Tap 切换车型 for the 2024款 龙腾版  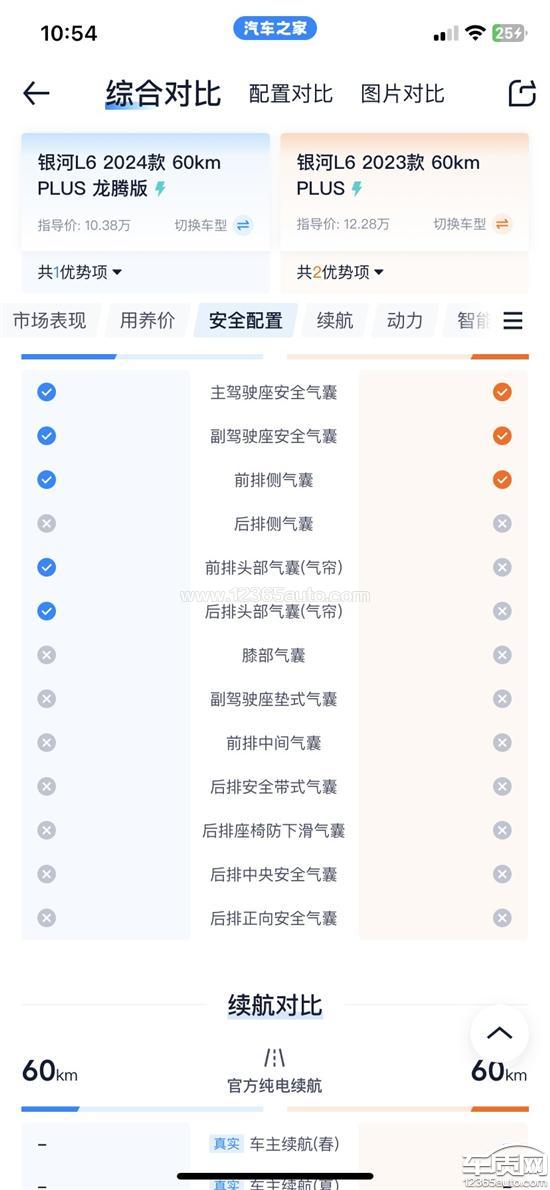click(213, 225)
